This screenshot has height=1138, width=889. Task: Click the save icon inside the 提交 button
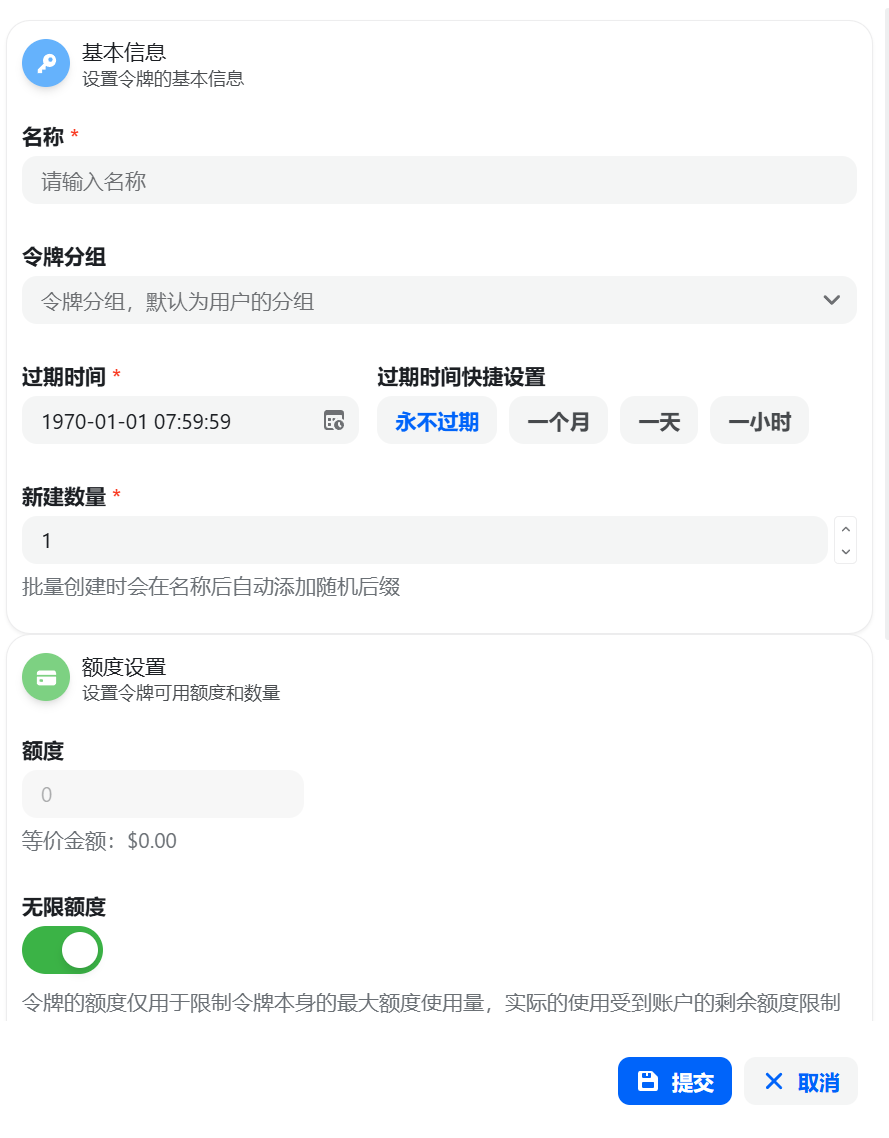pos(647,1081)
